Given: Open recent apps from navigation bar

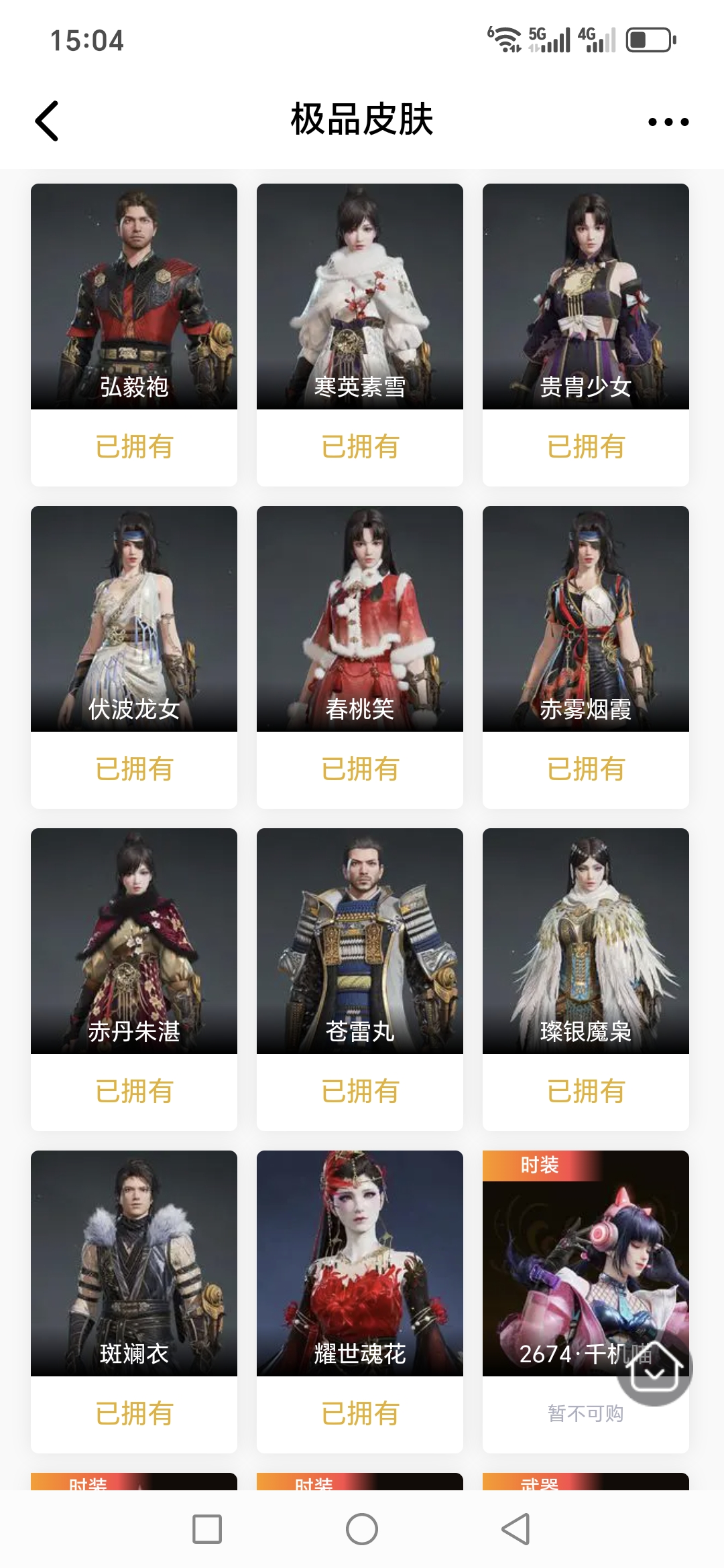Looking at the screenshot, I should (x=207, y=1529).
